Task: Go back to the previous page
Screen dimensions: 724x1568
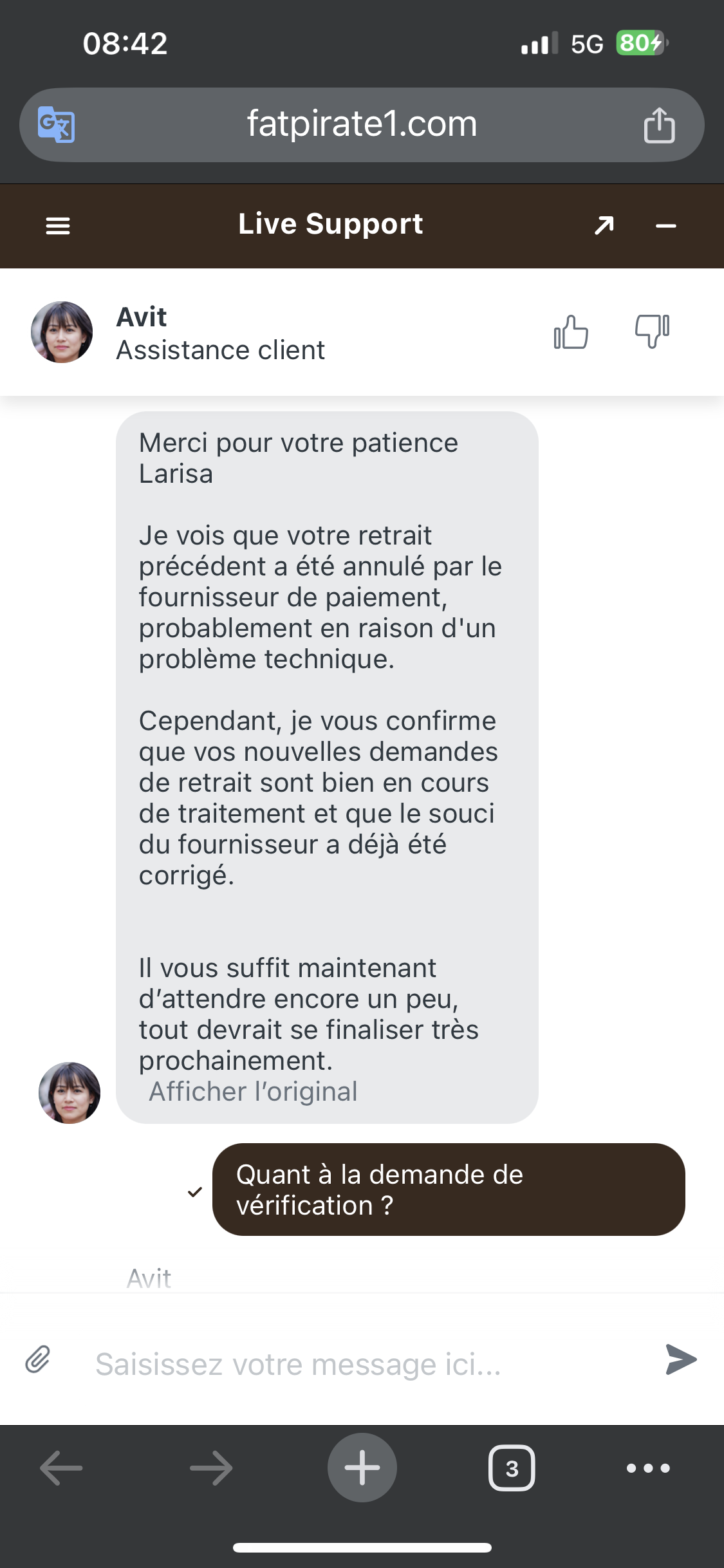Action: [62, 1468]
